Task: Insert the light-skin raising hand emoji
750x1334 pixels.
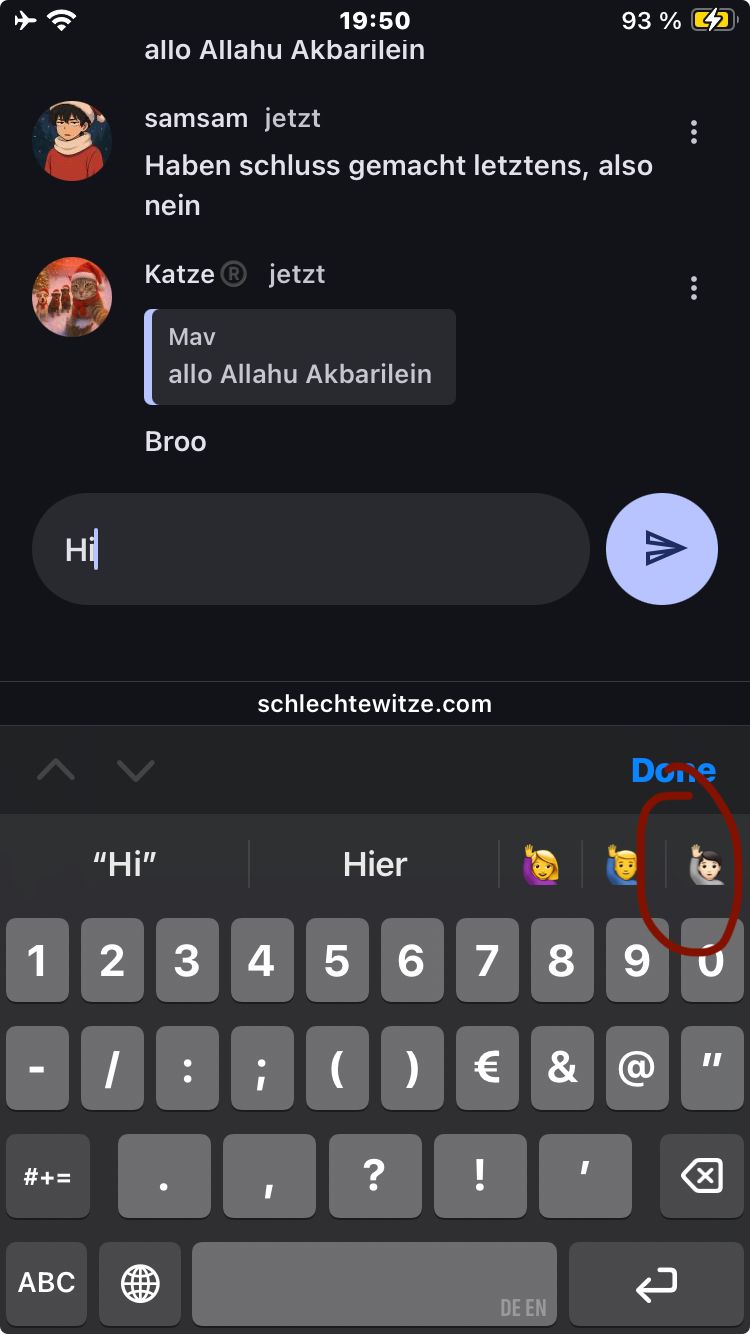Action: click(706, 864)
